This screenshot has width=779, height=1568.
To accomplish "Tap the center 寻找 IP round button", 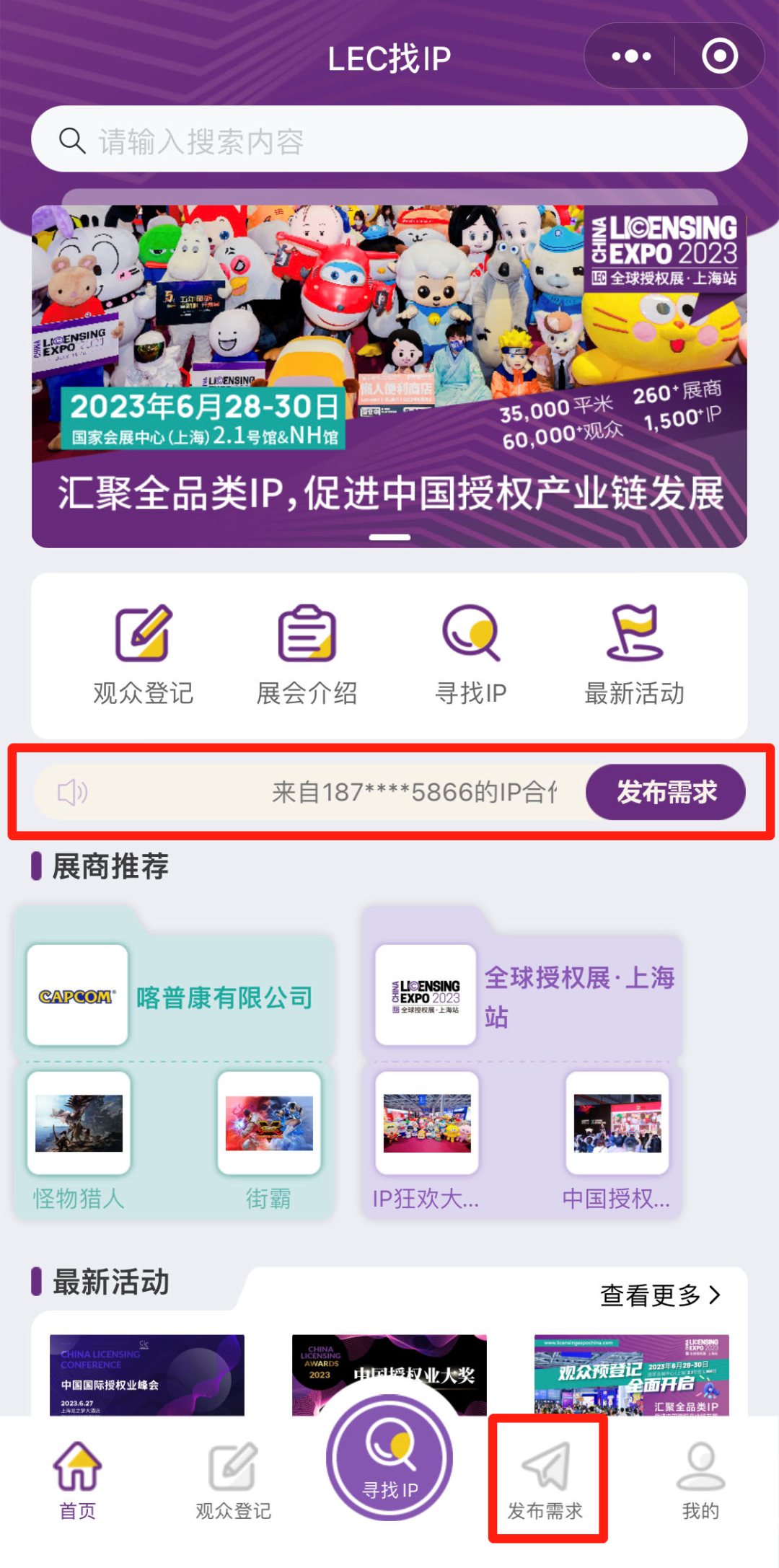I will pyautogui.click(x=389, y=1461).
